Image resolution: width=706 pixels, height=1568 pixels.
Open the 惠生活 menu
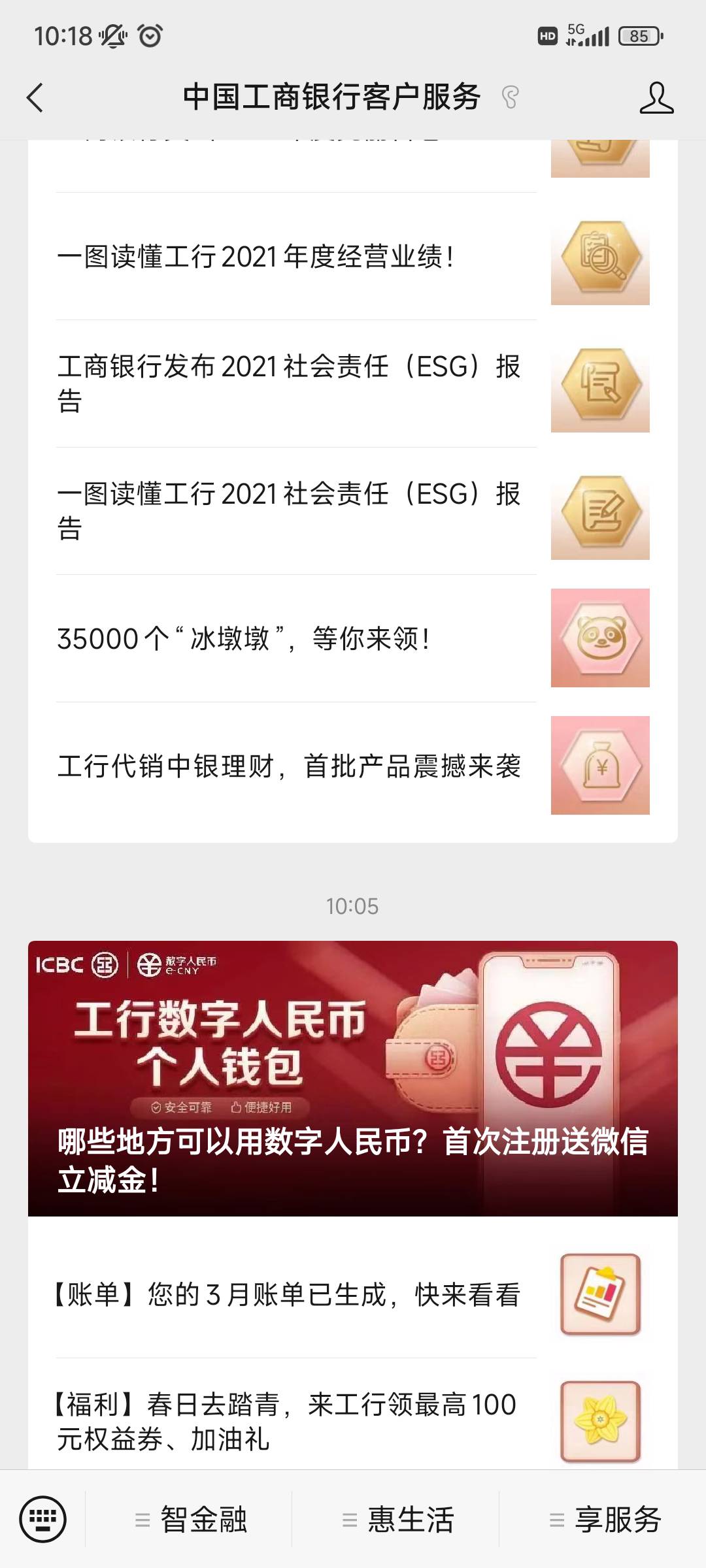[397, 1520]
